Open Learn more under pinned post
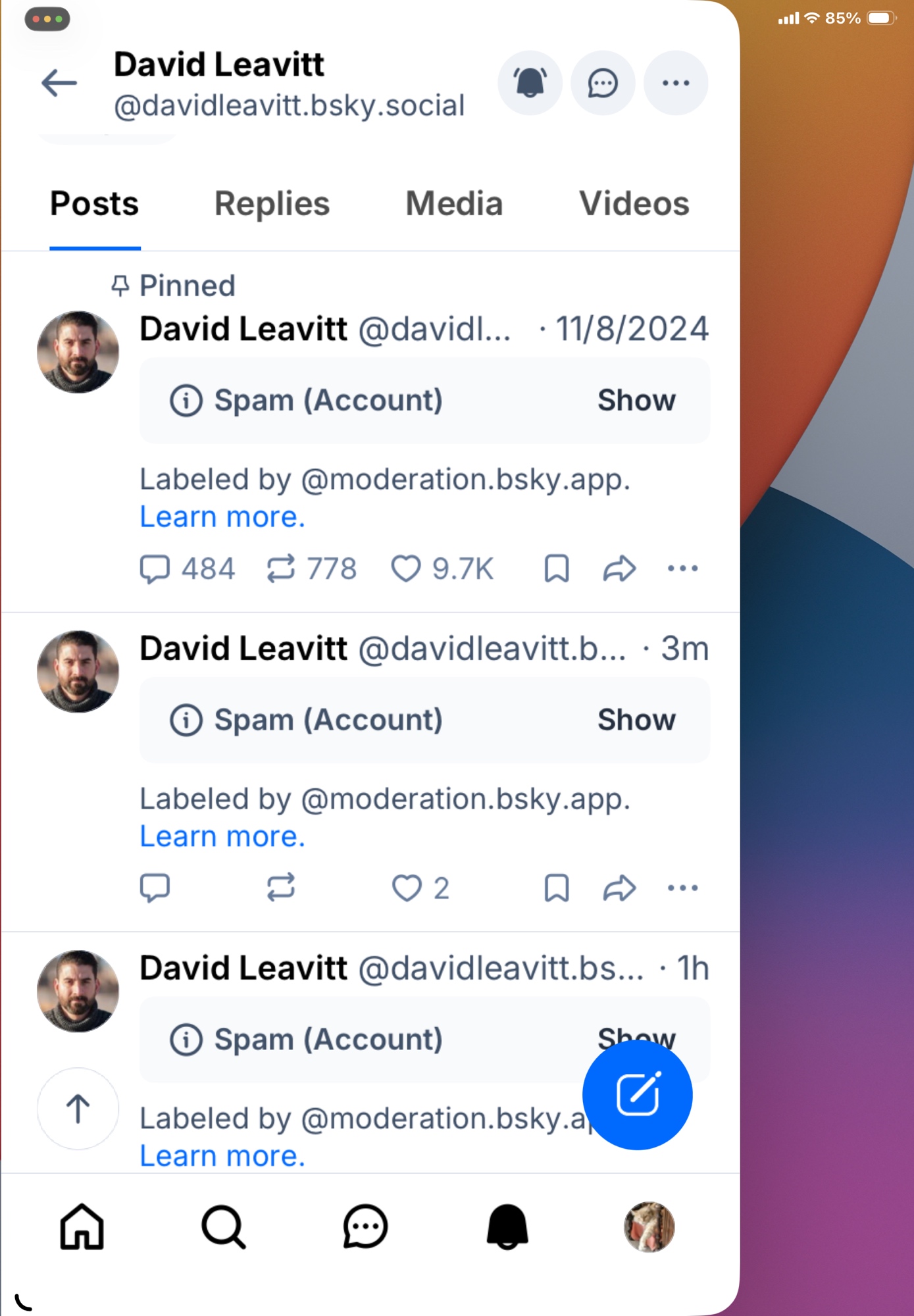 (222, 517)
